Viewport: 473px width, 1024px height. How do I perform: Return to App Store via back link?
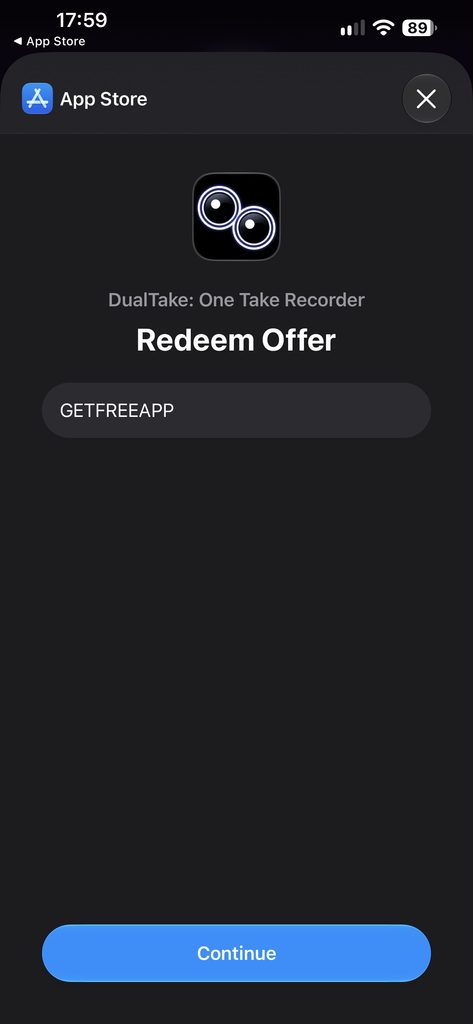[x=49, y=41]
